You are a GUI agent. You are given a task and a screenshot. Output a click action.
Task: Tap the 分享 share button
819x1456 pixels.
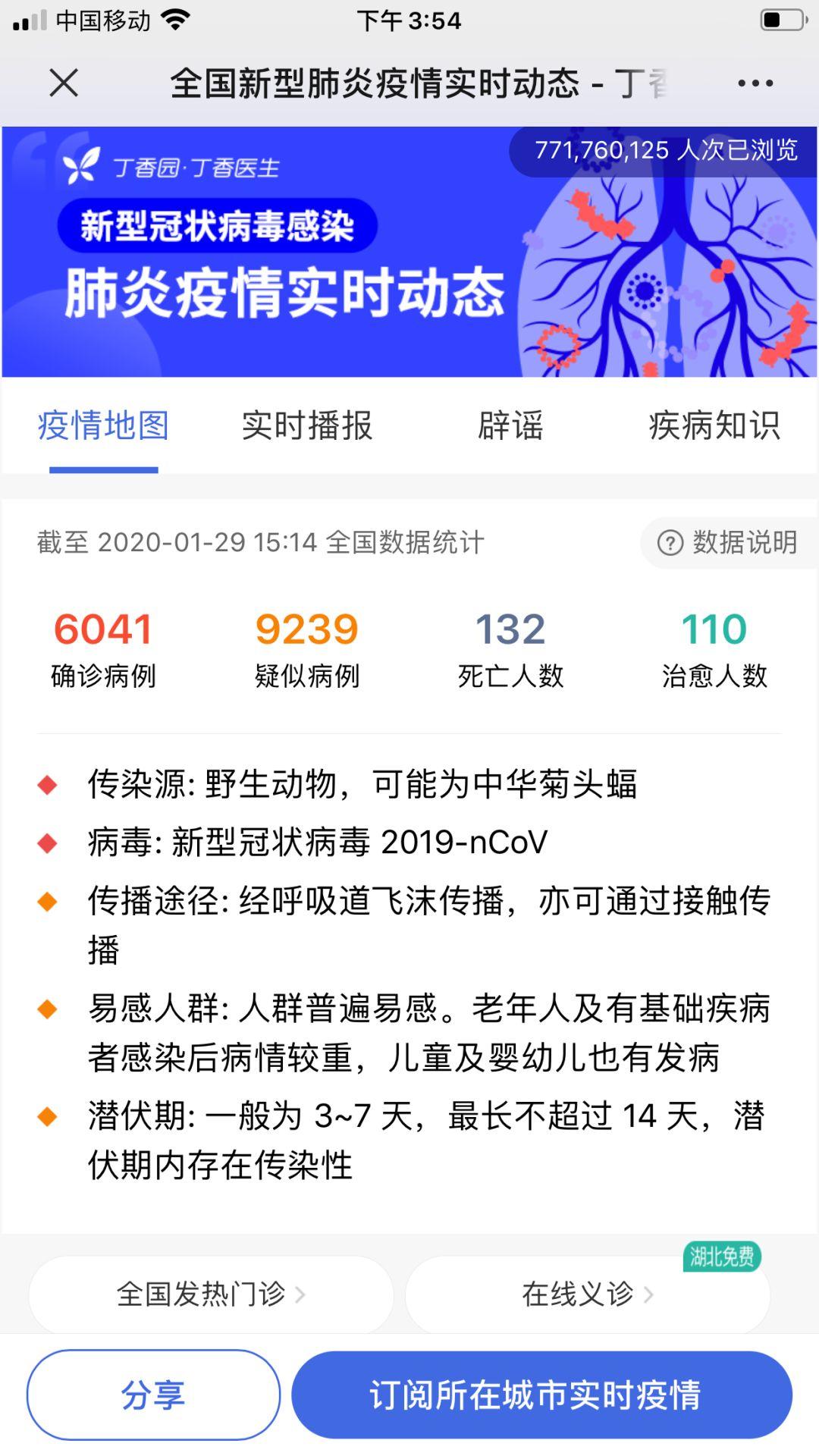point(154,1395)
